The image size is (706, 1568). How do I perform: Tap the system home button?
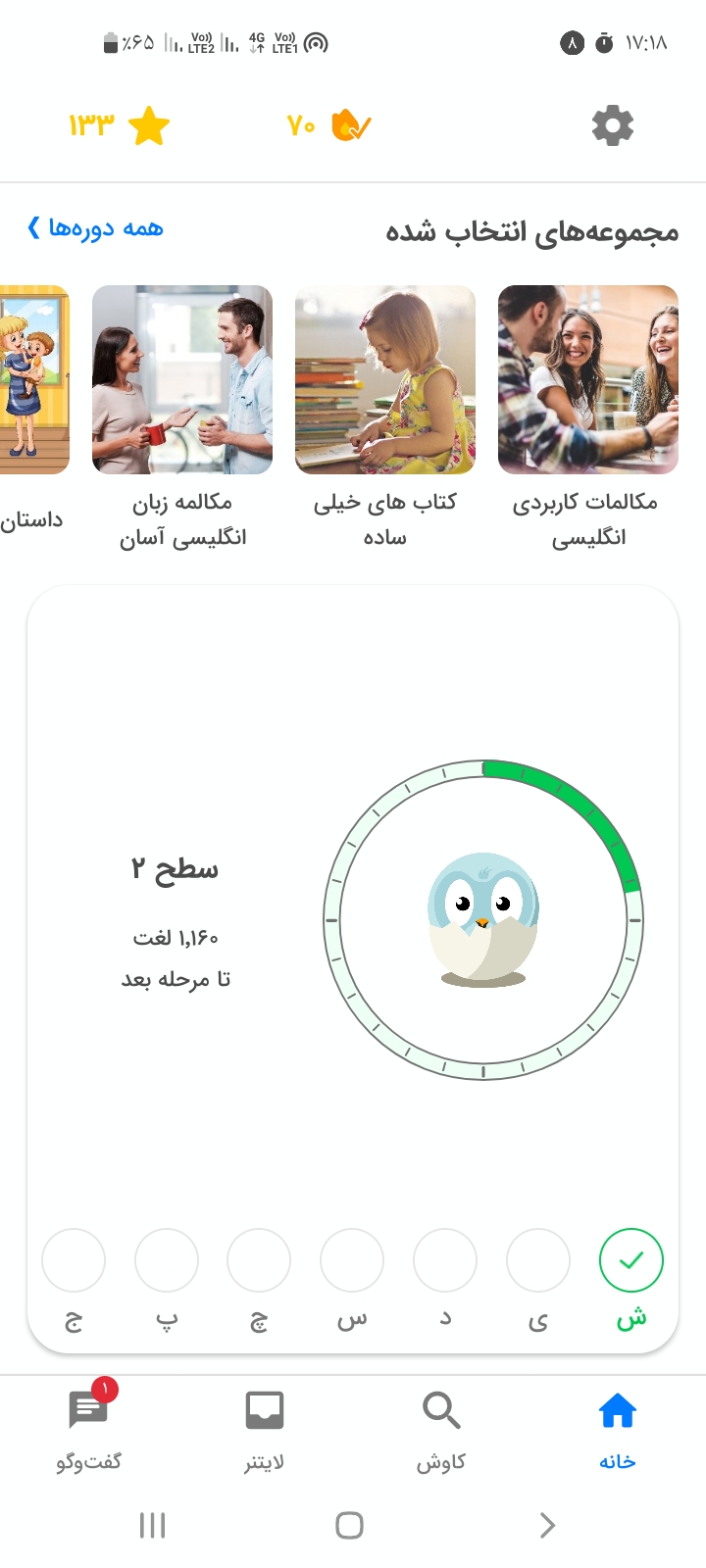[350, 1525]
